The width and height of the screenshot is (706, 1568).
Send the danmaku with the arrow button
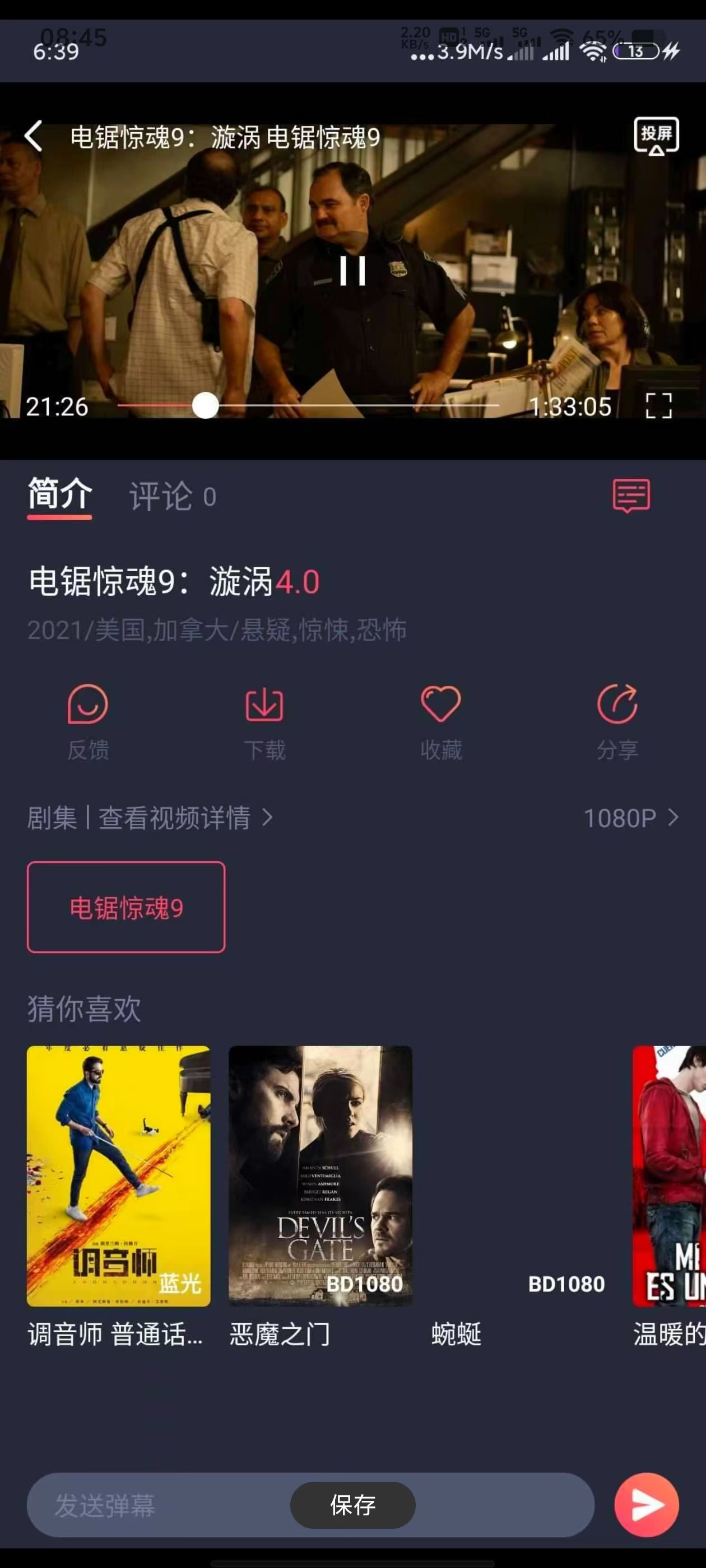(645, 1505)
